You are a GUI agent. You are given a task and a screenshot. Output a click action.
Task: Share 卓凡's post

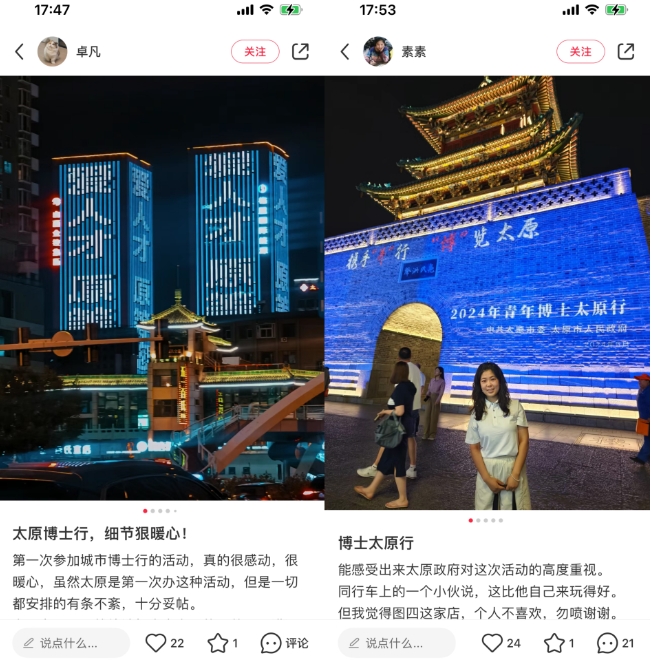tap(300, 52)
